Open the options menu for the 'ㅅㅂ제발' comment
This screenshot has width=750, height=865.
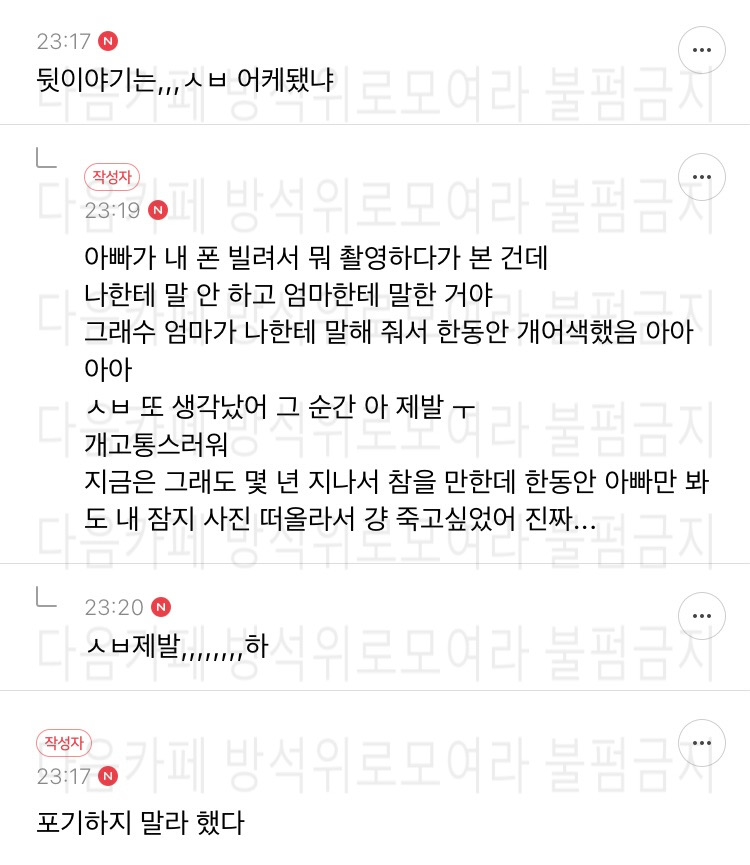(x=702, y=616)
